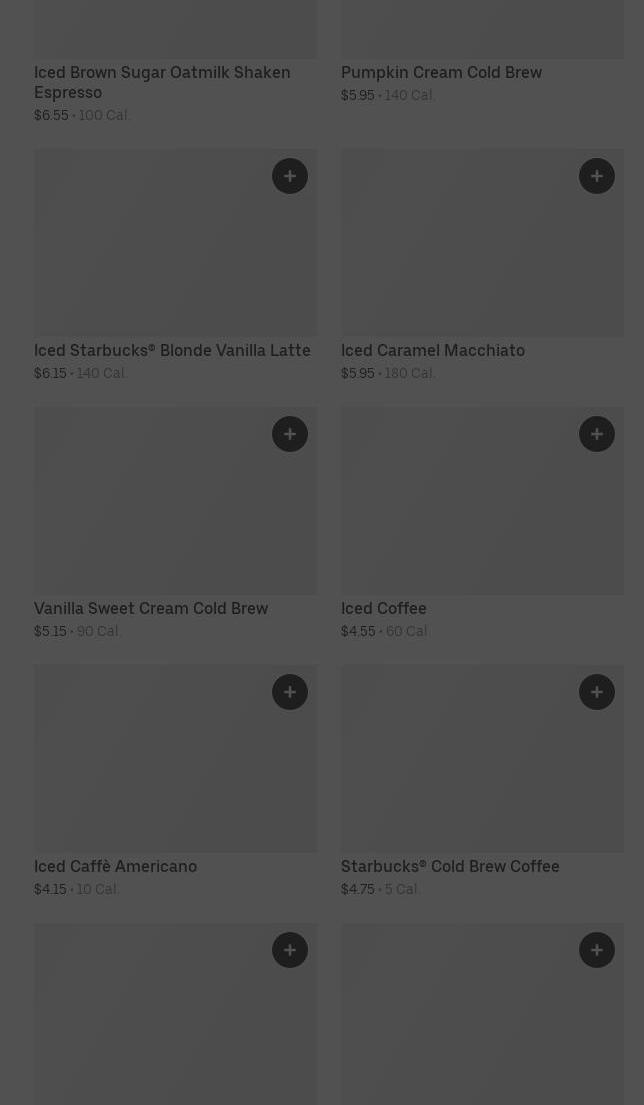Open the Iced Coffee product card

(483, 523)
